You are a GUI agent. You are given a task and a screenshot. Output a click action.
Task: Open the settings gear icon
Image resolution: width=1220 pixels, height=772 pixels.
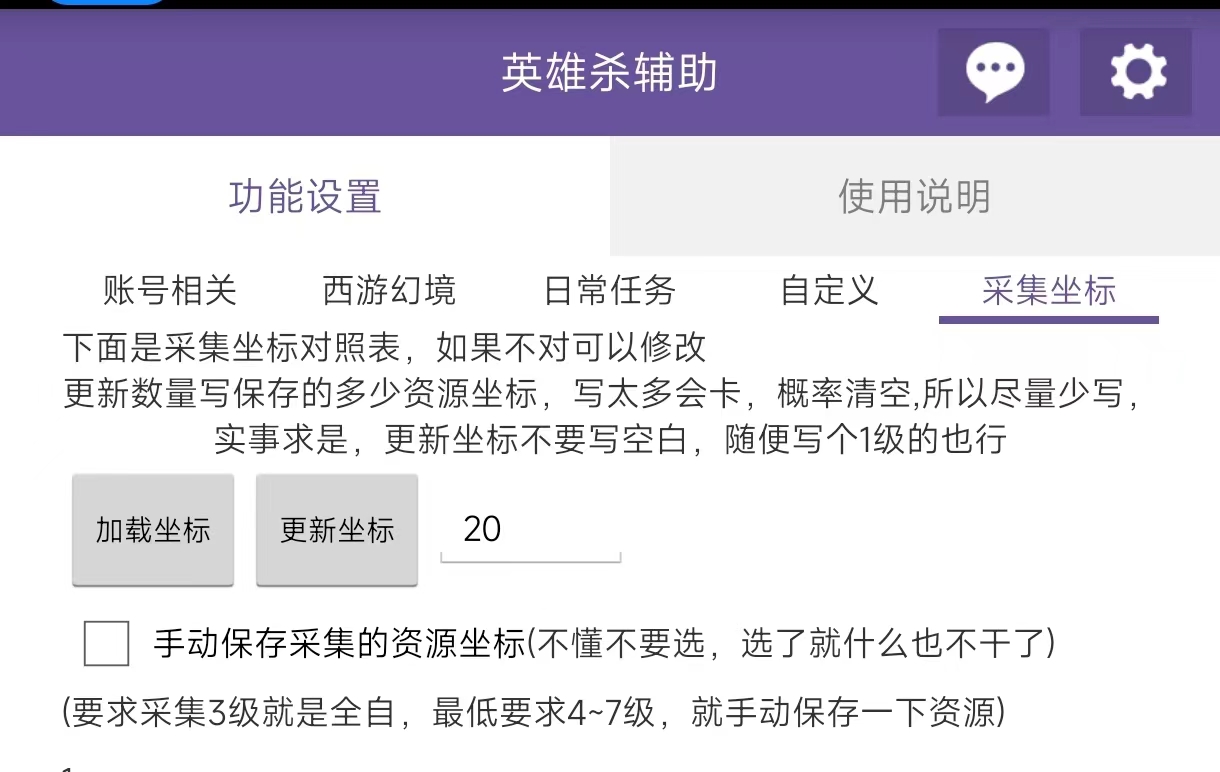click(1136, 72)
